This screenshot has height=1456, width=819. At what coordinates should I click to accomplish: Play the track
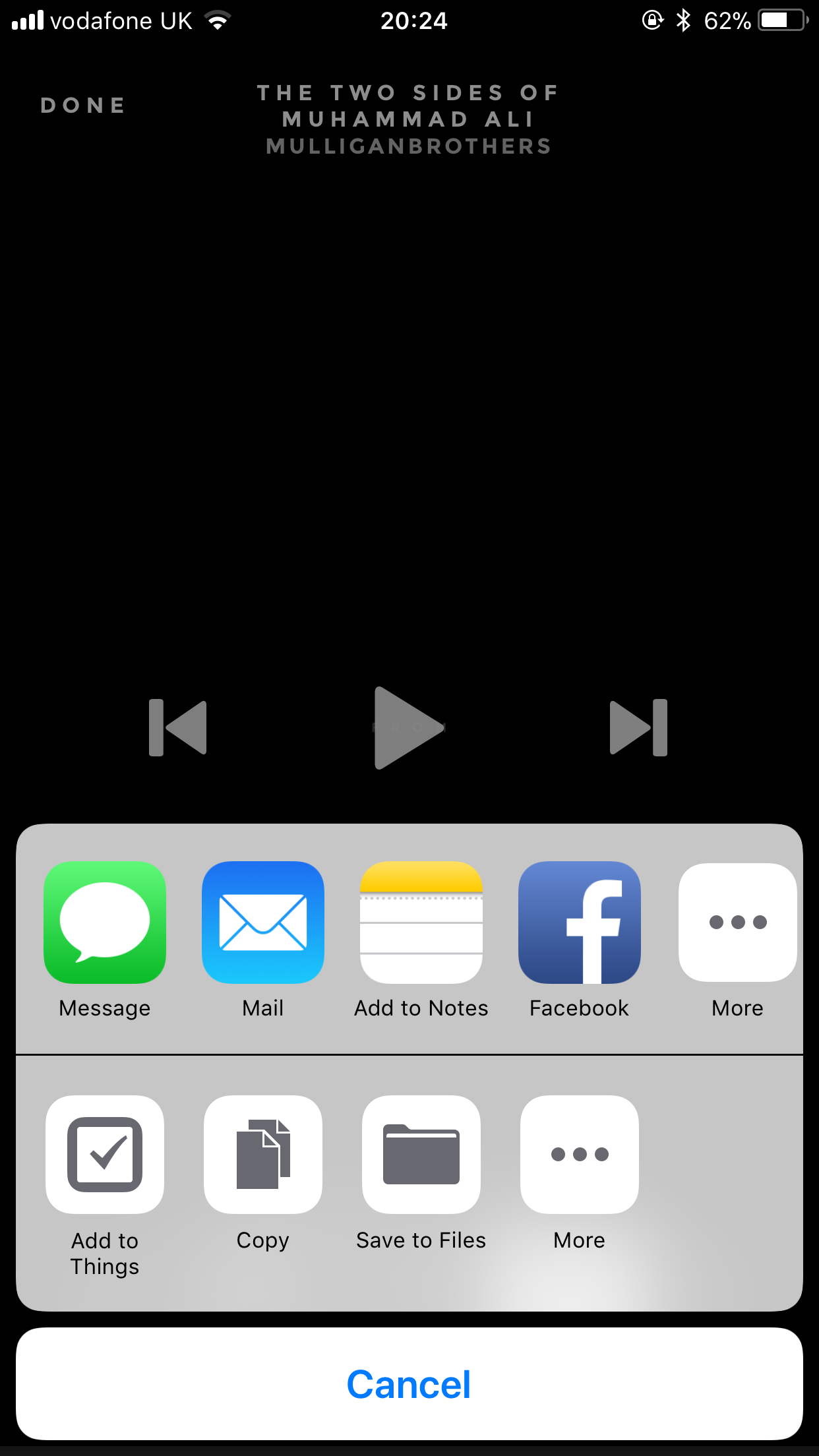tap(409, 727)
